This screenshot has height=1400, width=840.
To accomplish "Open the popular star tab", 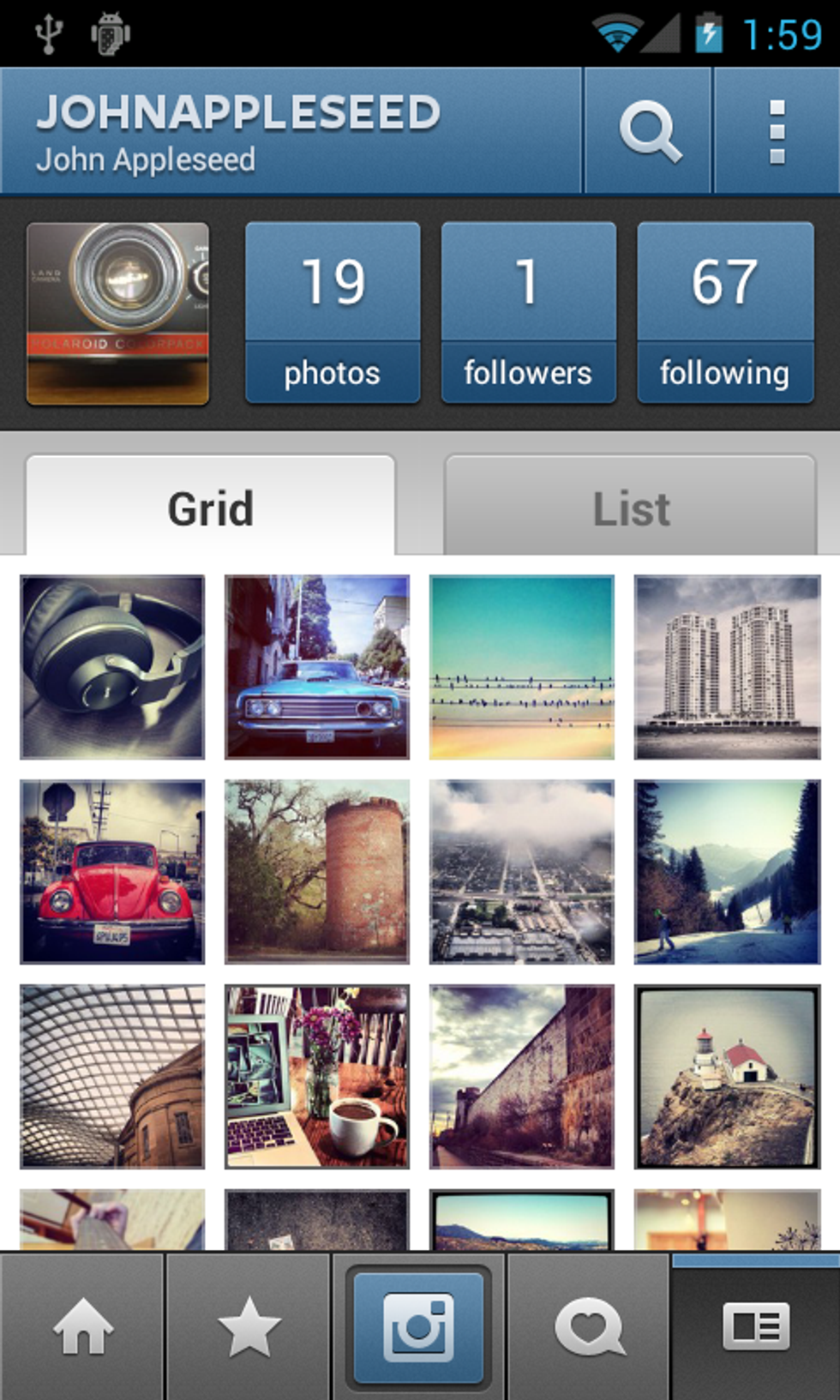I will pos(249,1326).
